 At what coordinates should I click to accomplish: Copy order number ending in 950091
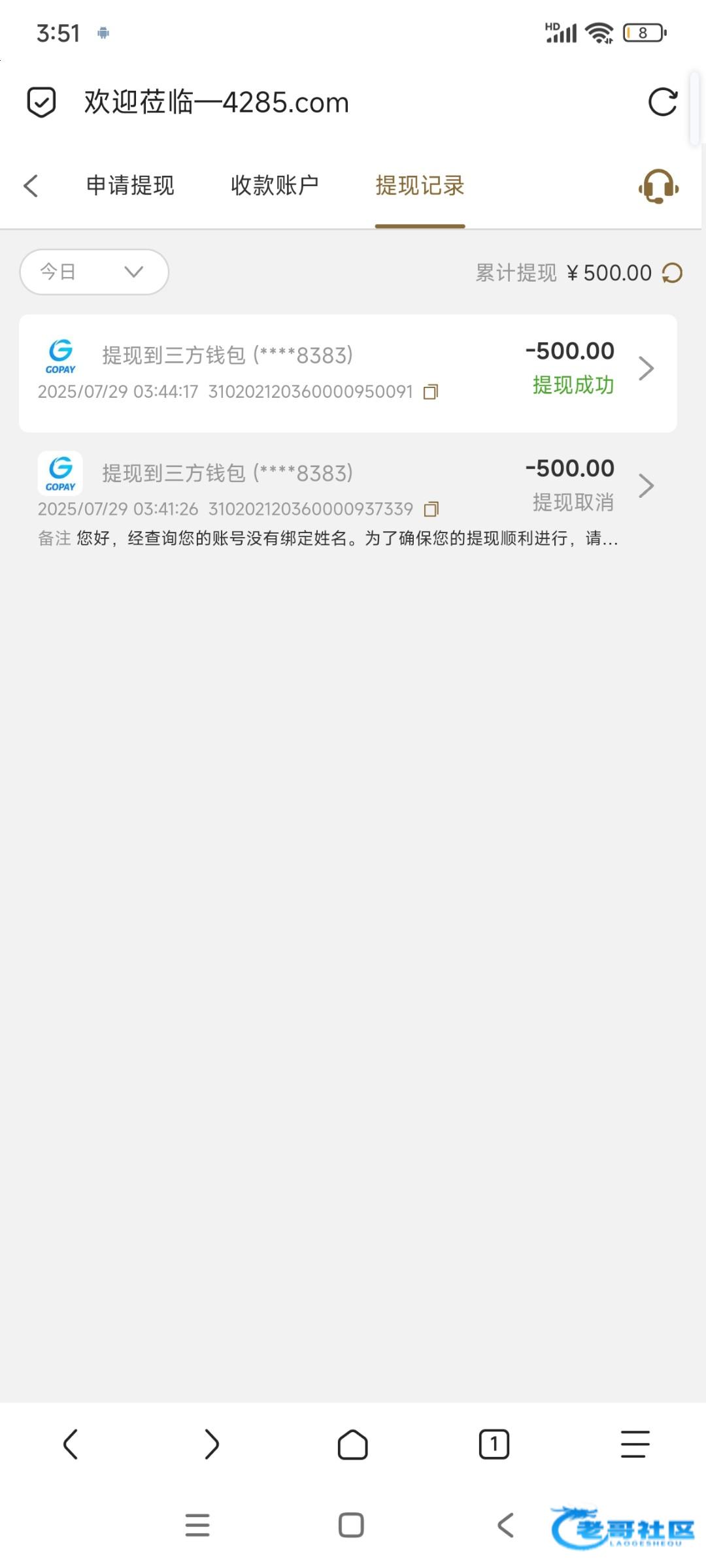click(x=431, y=392)
